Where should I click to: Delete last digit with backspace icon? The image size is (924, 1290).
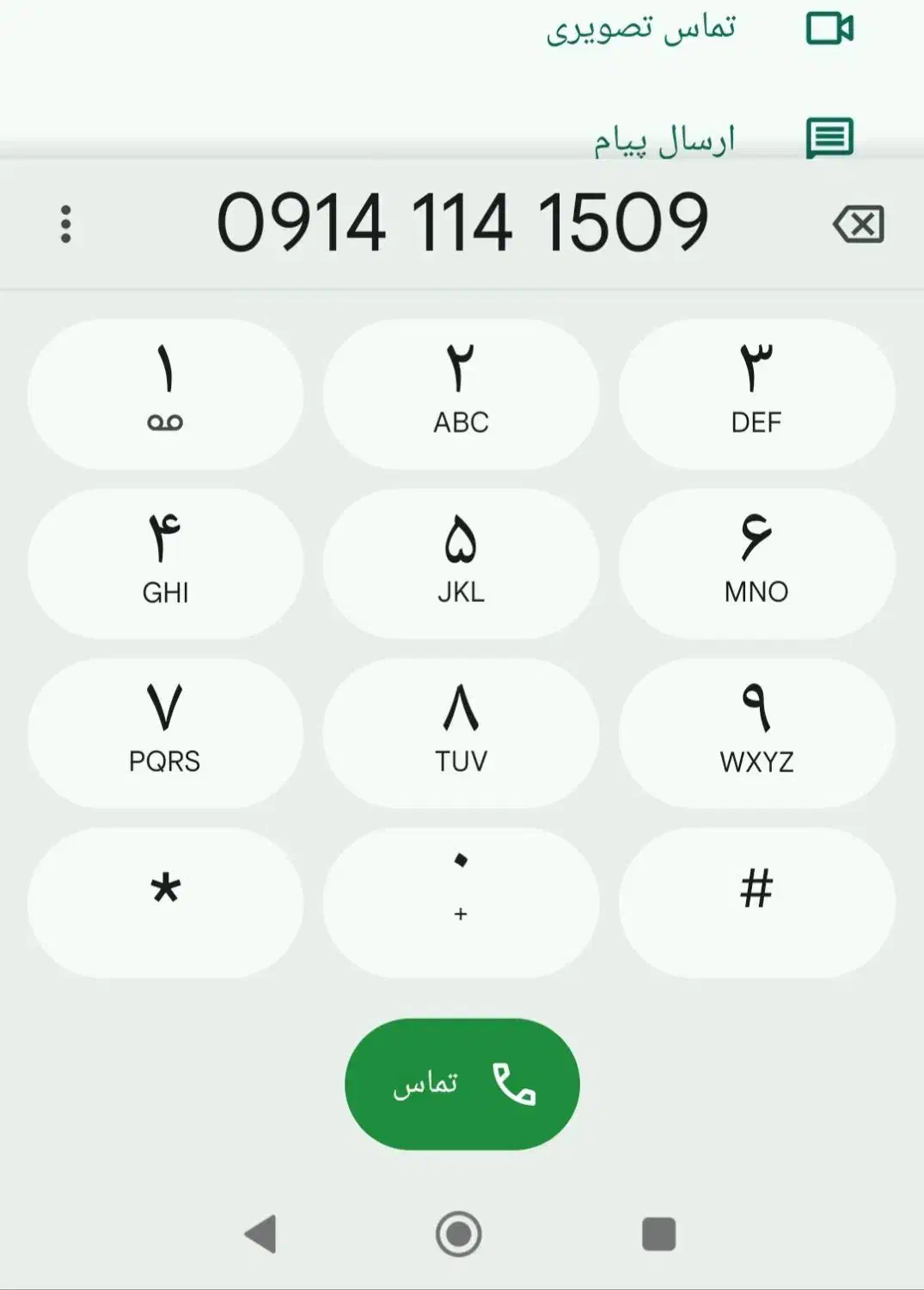point(858,224)
